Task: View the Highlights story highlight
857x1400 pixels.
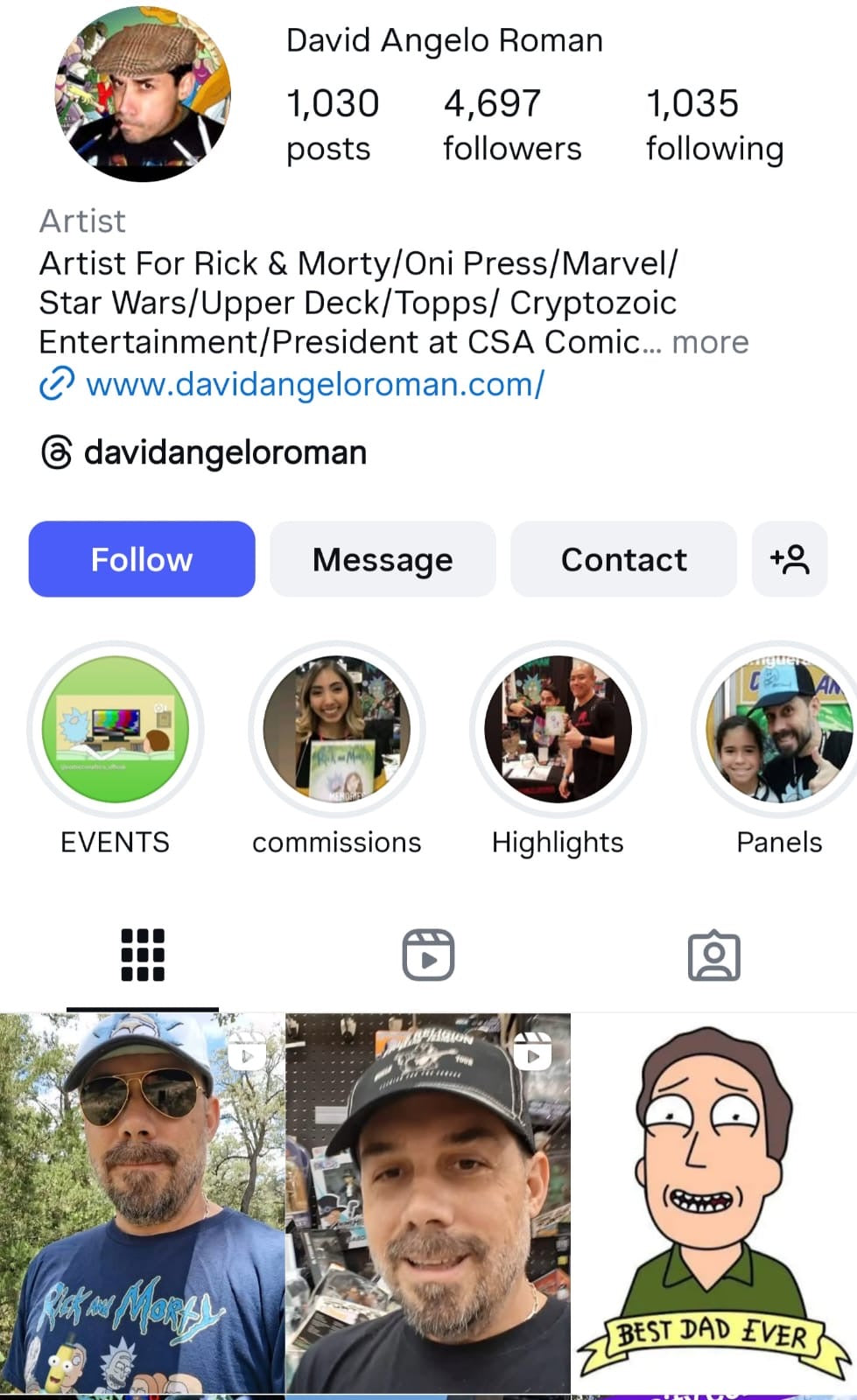Action: tap(558, 729)
